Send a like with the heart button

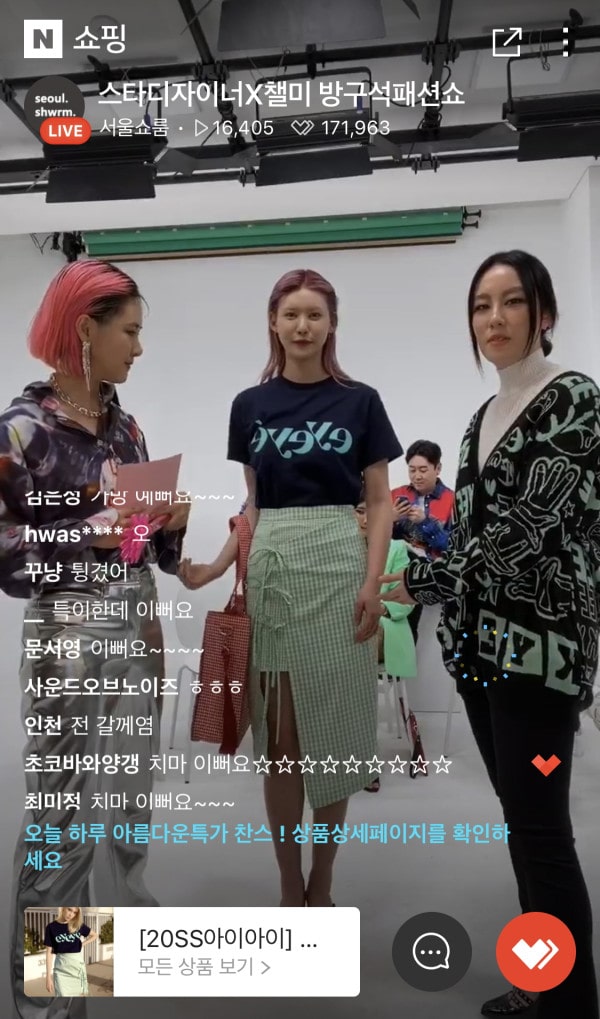click(535, 952)
